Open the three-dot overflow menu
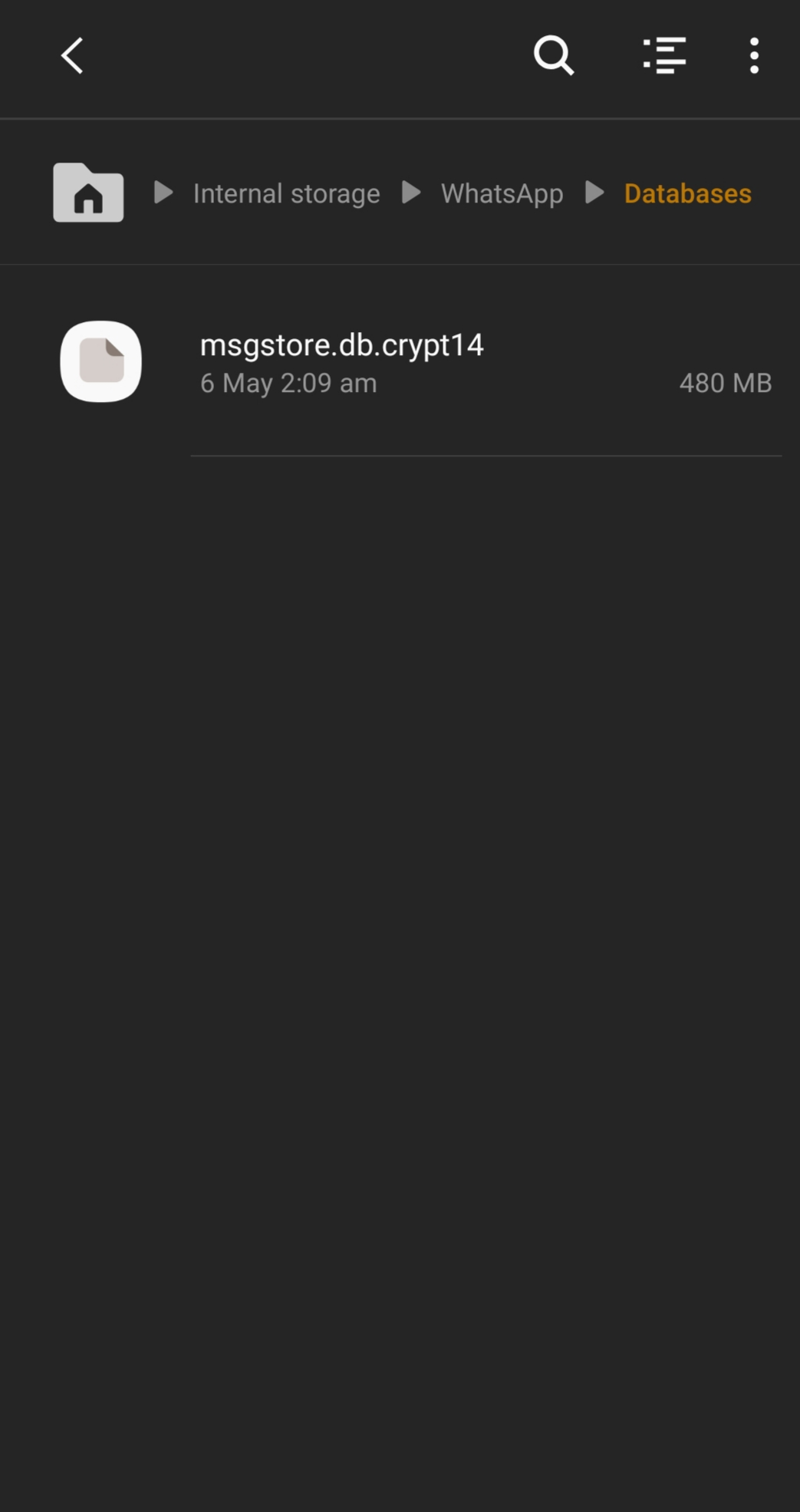 (754, 56)
